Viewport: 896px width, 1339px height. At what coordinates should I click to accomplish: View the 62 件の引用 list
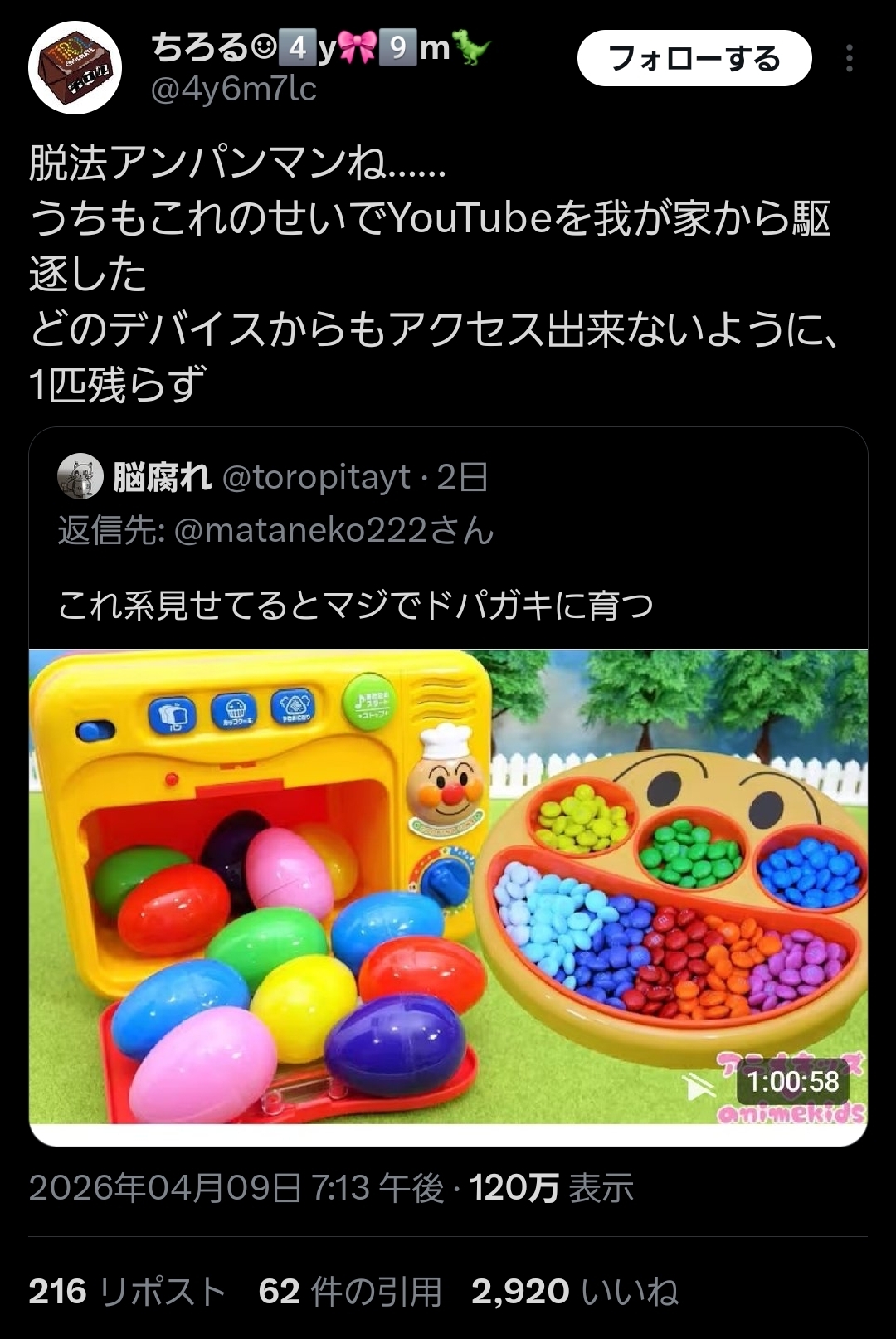(349, 1292)
